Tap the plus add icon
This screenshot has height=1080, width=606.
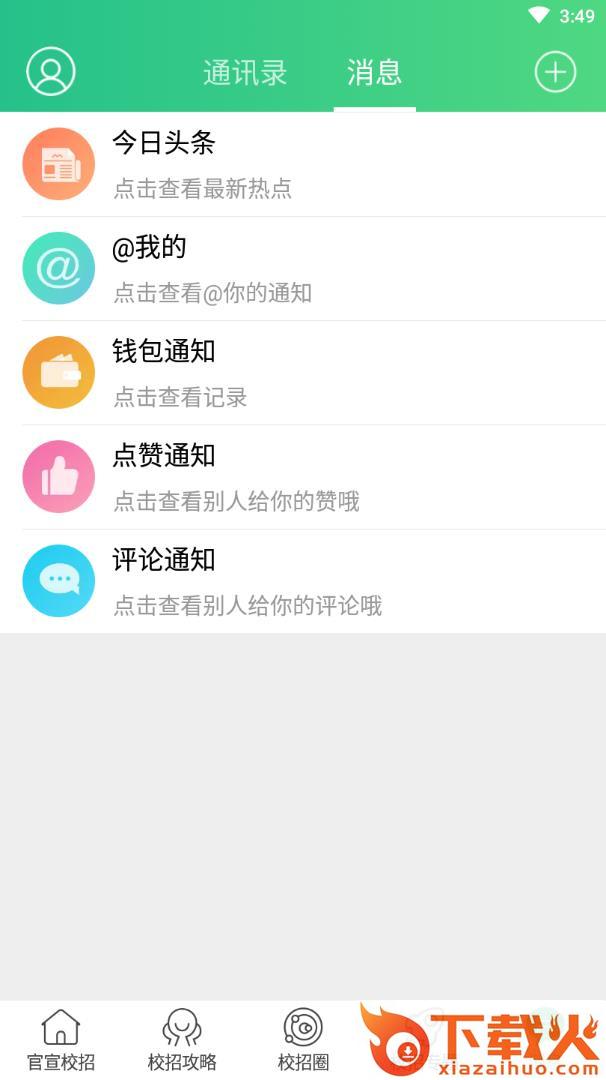coord(555,72)
